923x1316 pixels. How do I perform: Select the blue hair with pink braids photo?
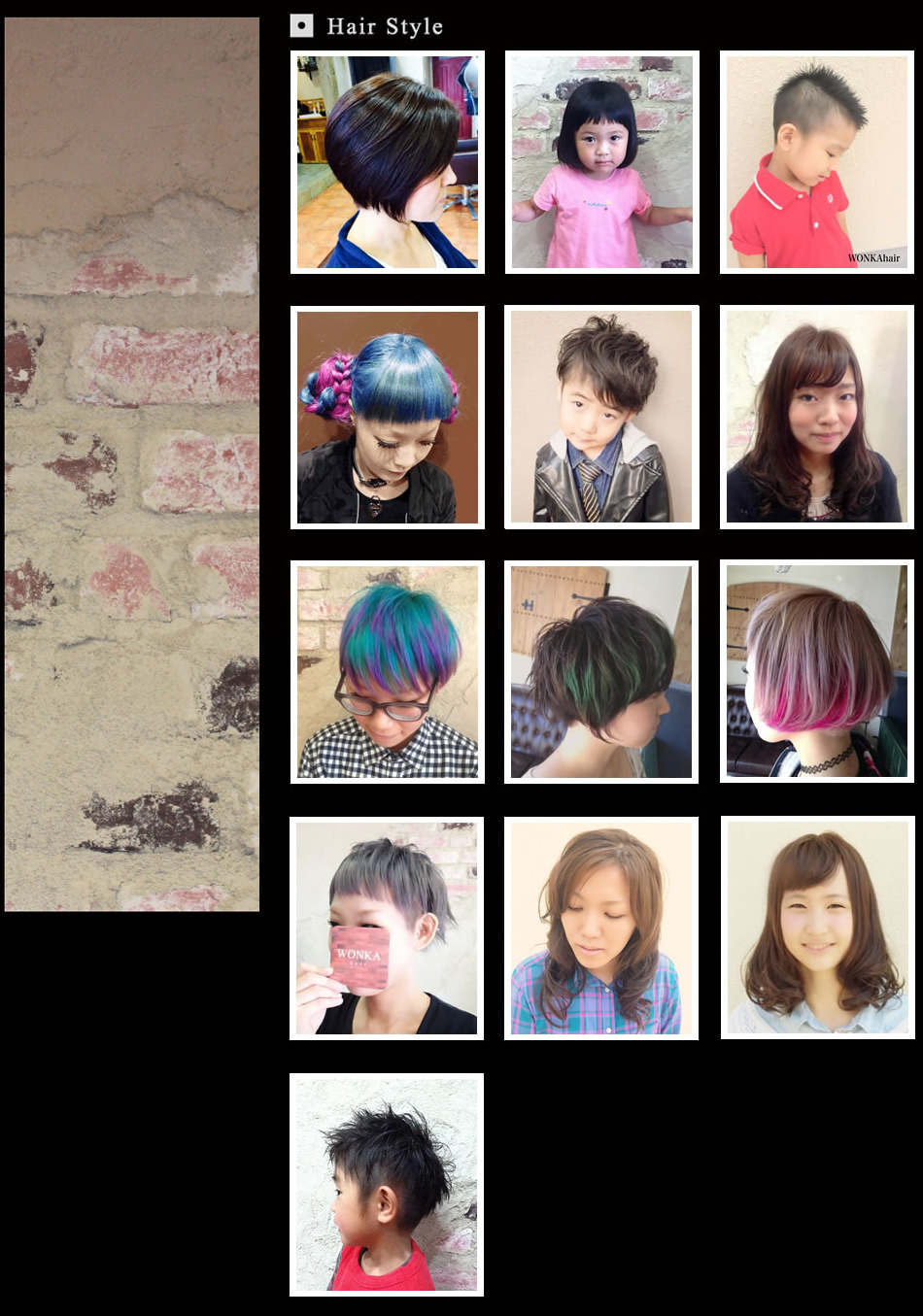click(387, 418)
